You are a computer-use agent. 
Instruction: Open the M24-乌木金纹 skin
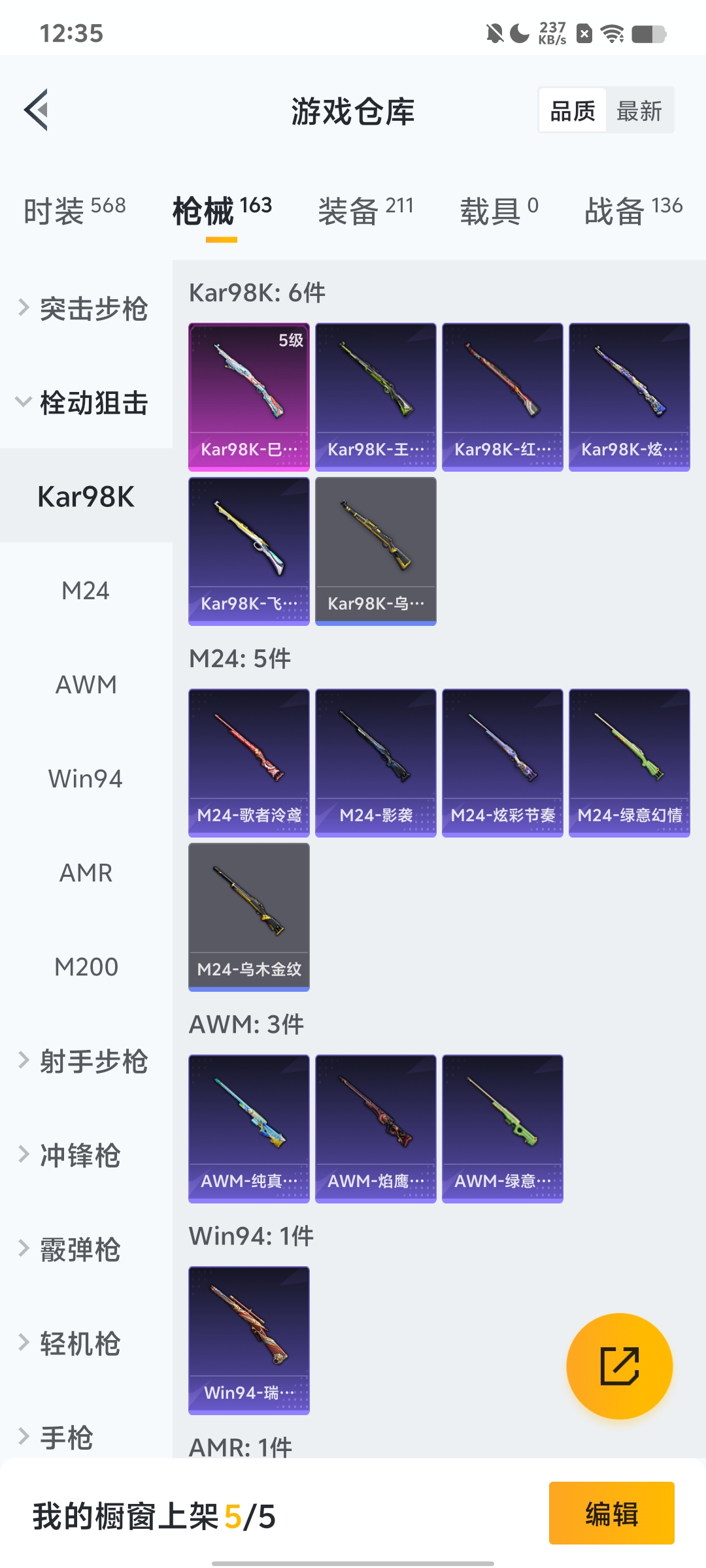[248, 917]
